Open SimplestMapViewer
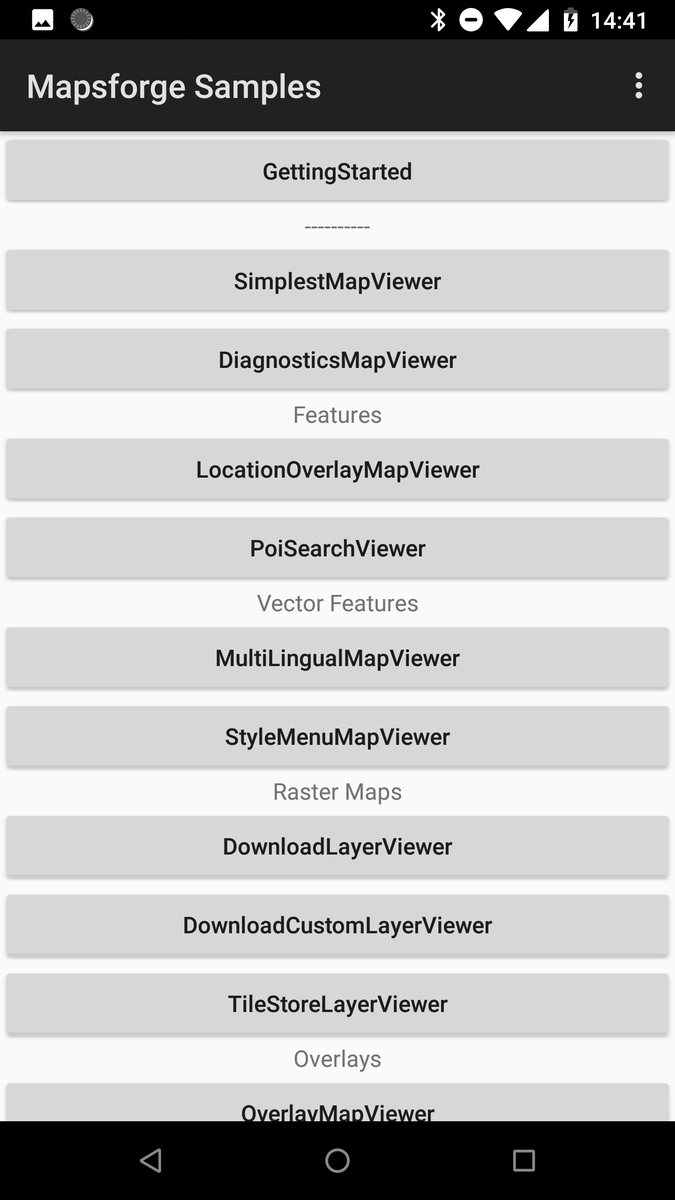This screenshot has width=675, height=1200. (x=337, y=282)
